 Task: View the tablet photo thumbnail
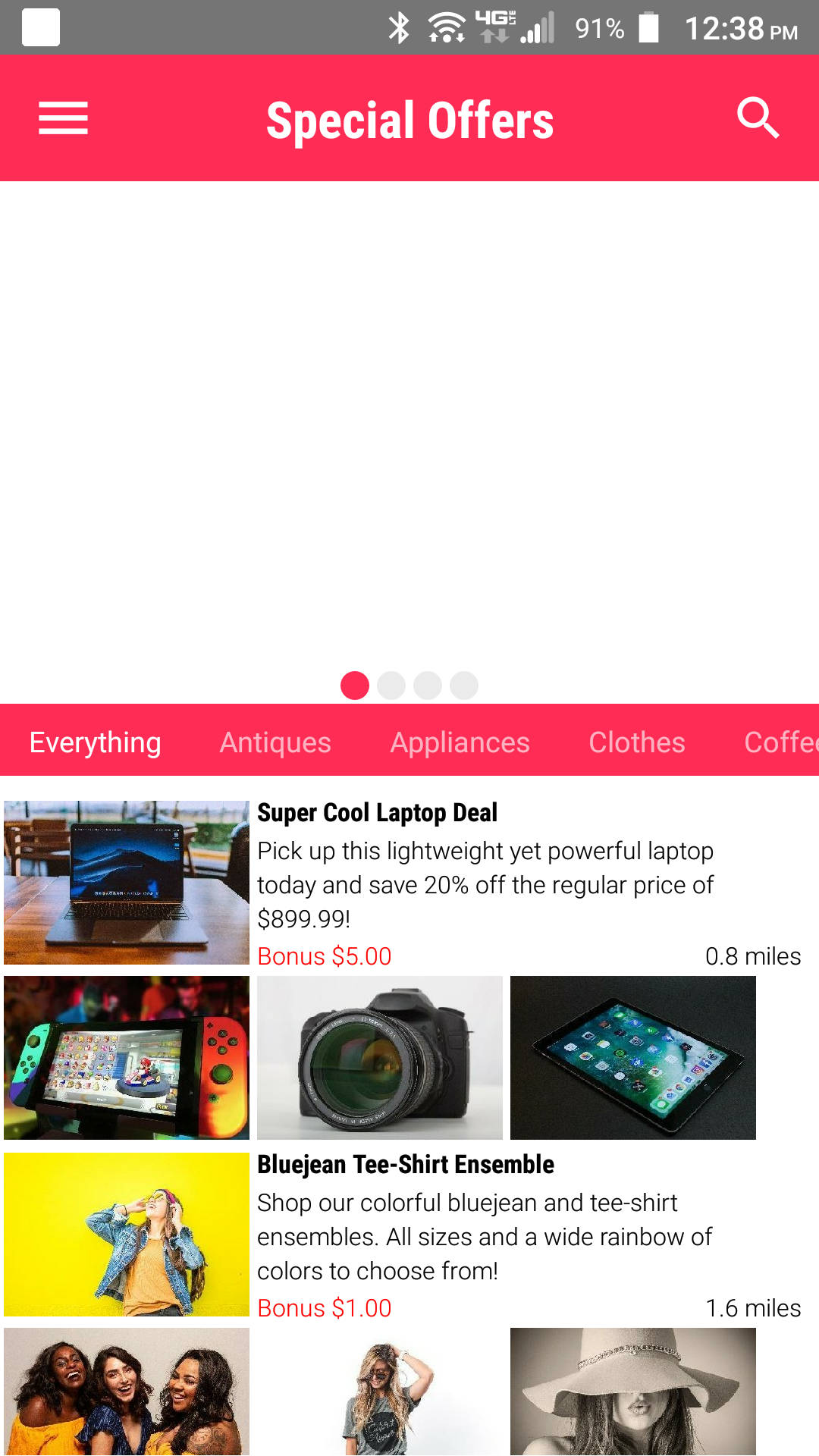(633, 1058)
